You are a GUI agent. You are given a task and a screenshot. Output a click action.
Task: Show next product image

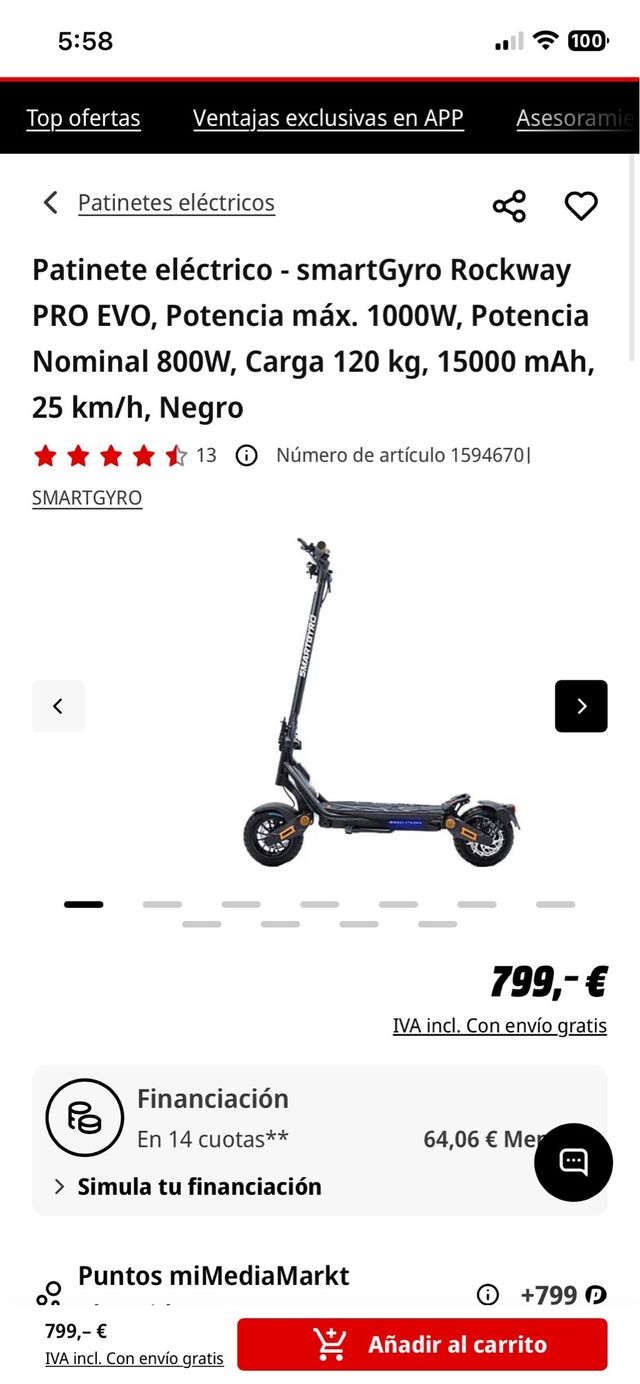coord(581,706)
